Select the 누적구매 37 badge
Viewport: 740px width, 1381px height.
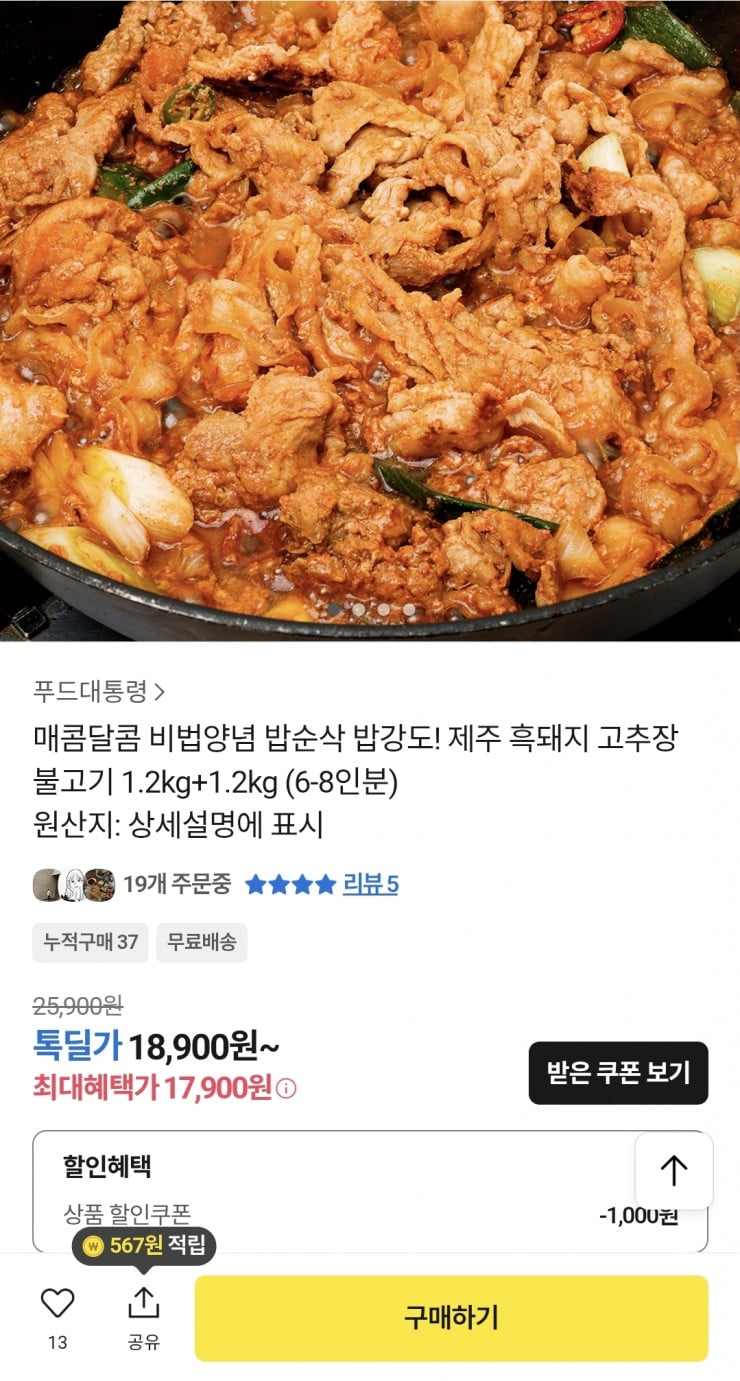[x=90, y=942]
